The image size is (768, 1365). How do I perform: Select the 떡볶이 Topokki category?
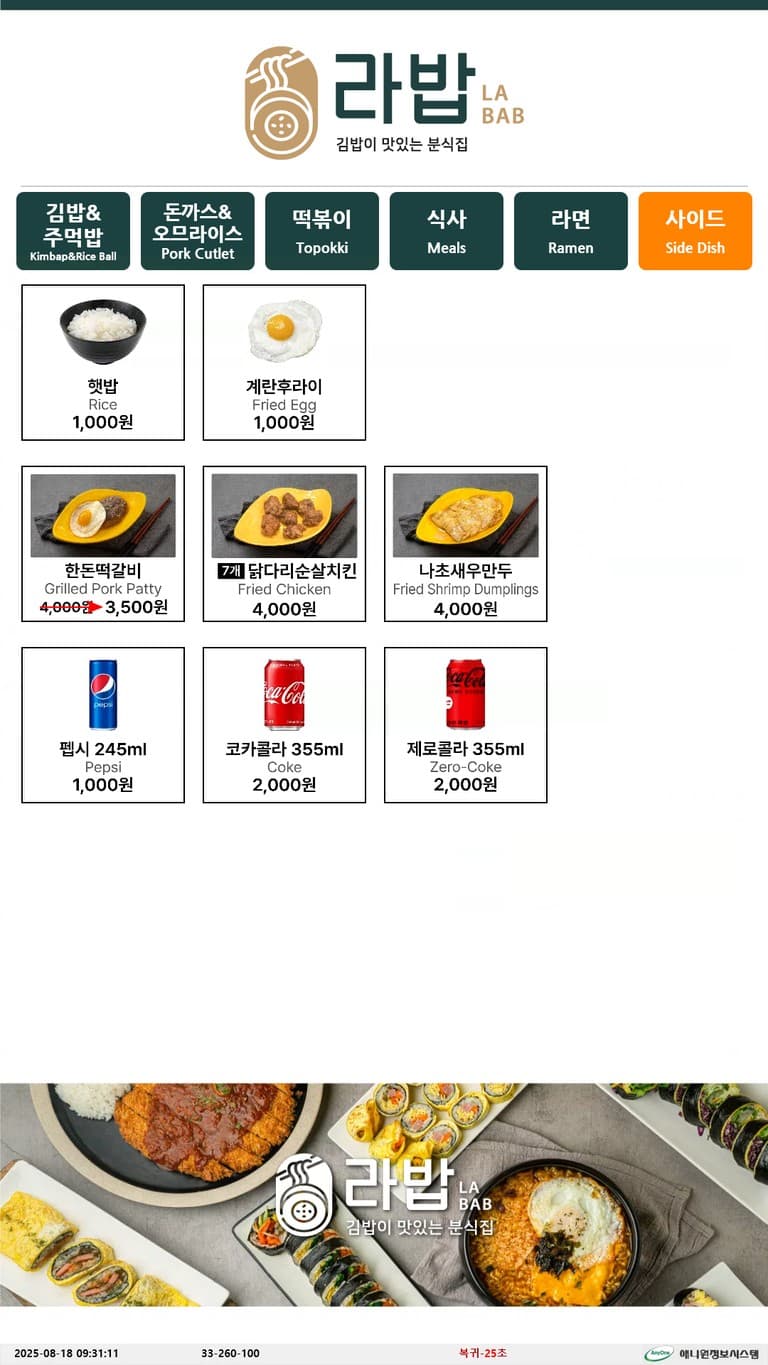[x=322, y=231]
